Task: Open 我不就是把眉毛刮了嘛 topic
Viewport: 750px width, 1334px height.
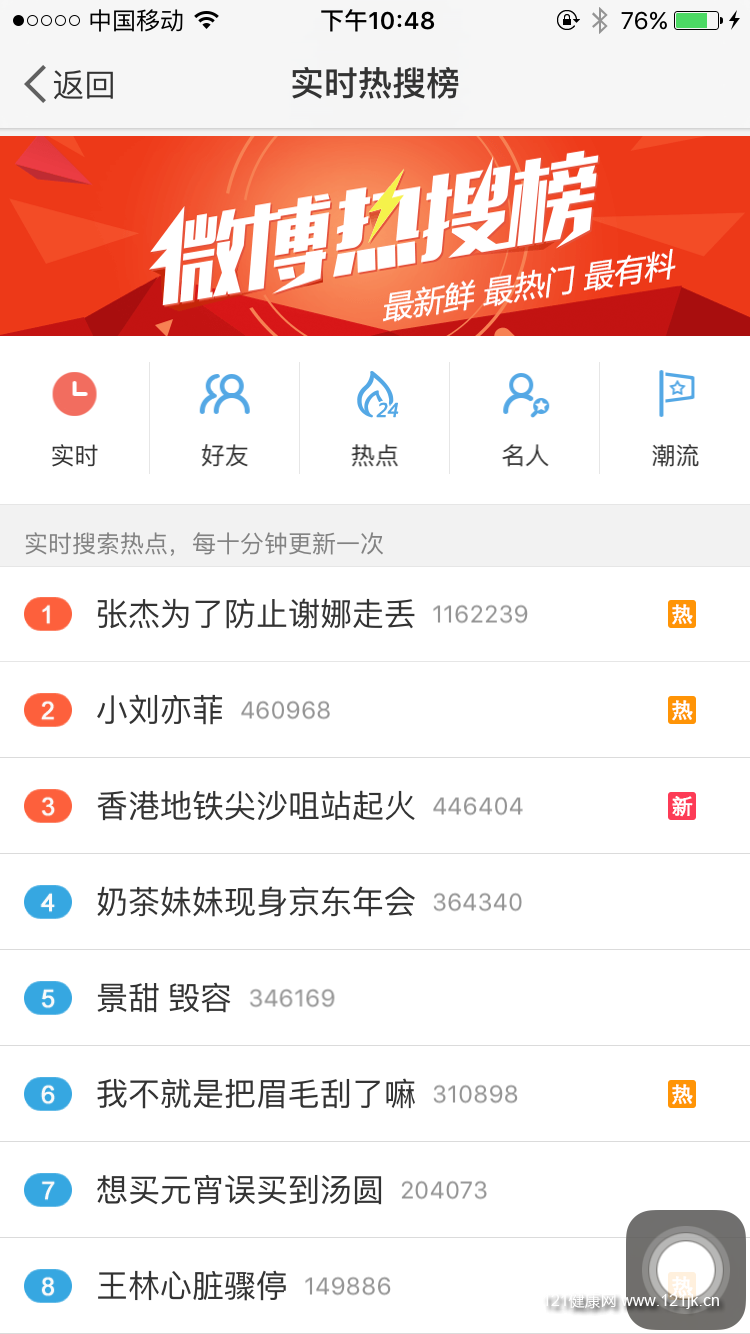Action: coord(256,1094)
